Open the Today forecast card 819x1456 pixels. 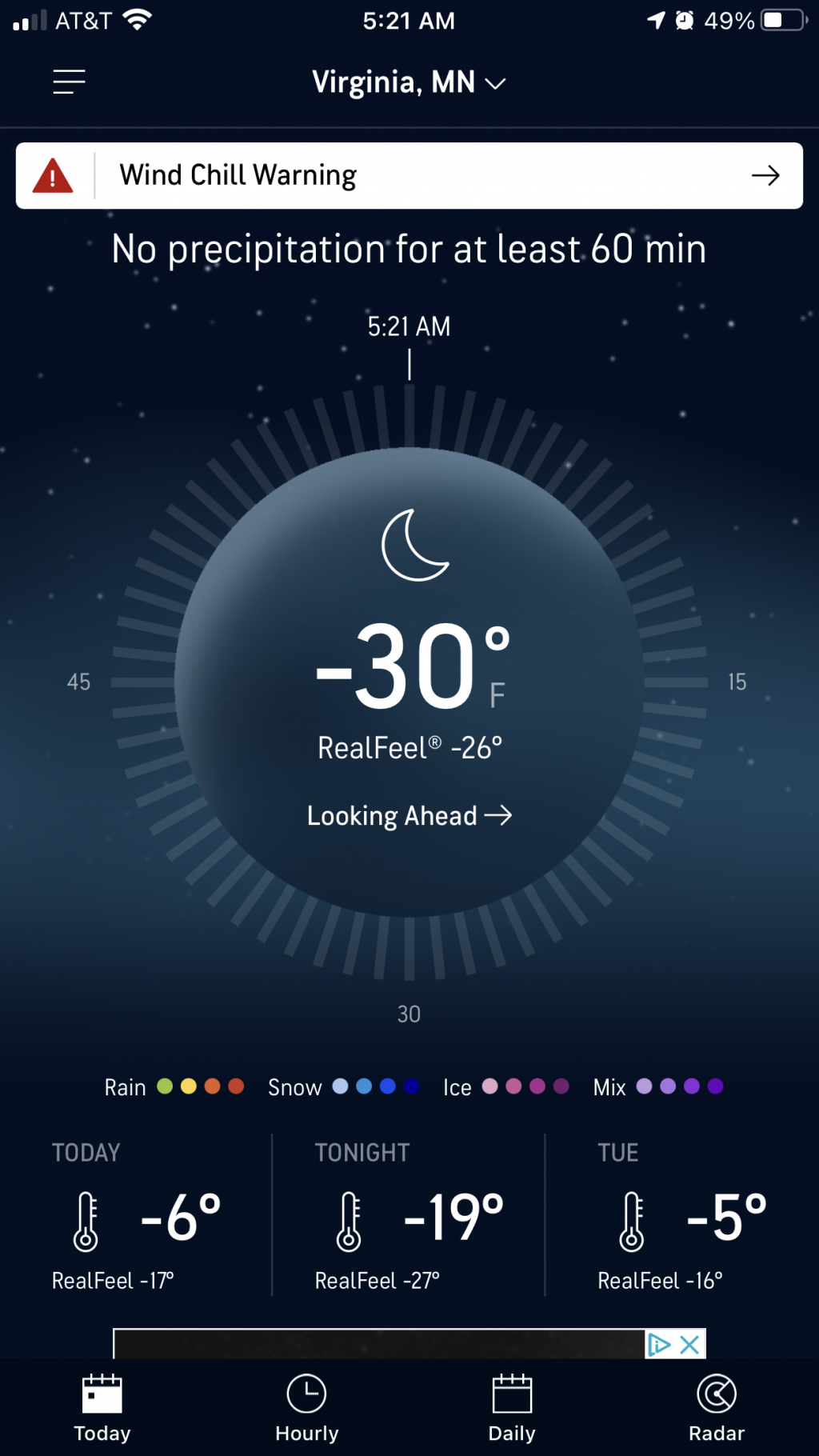[x=136, y=1216]
